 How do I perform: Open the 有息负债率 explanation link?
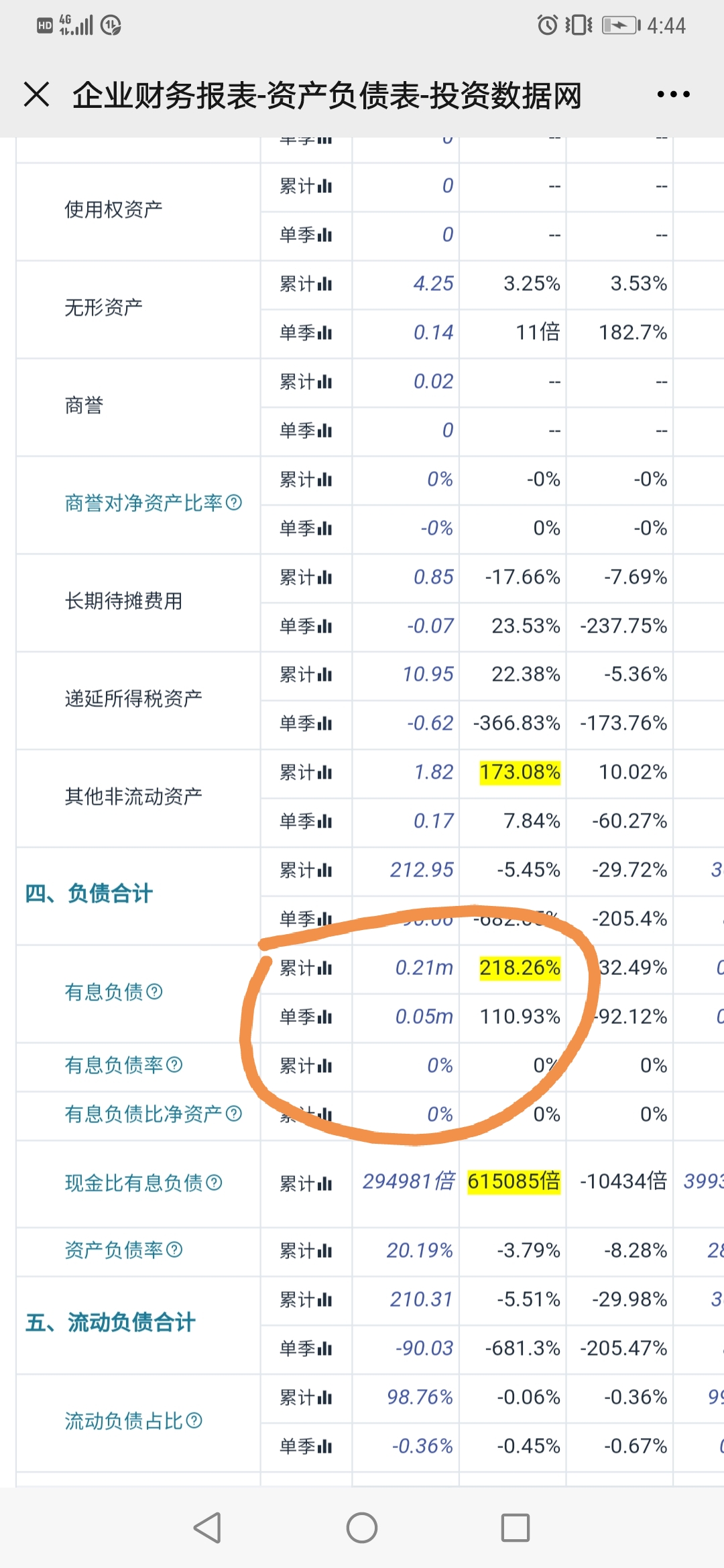[174, 1065]
